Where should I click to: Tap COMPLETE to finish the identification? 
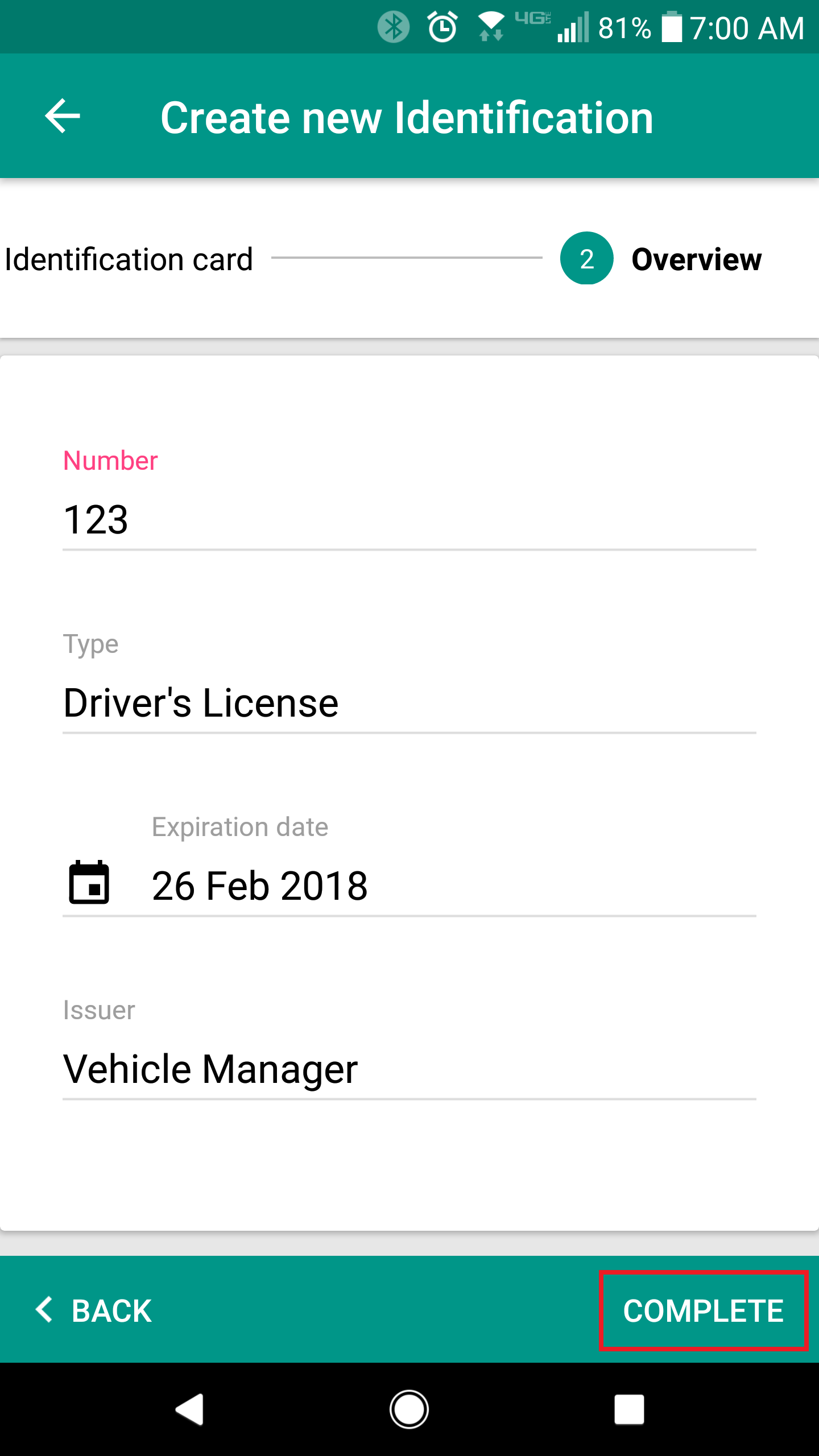point(704,1310)
